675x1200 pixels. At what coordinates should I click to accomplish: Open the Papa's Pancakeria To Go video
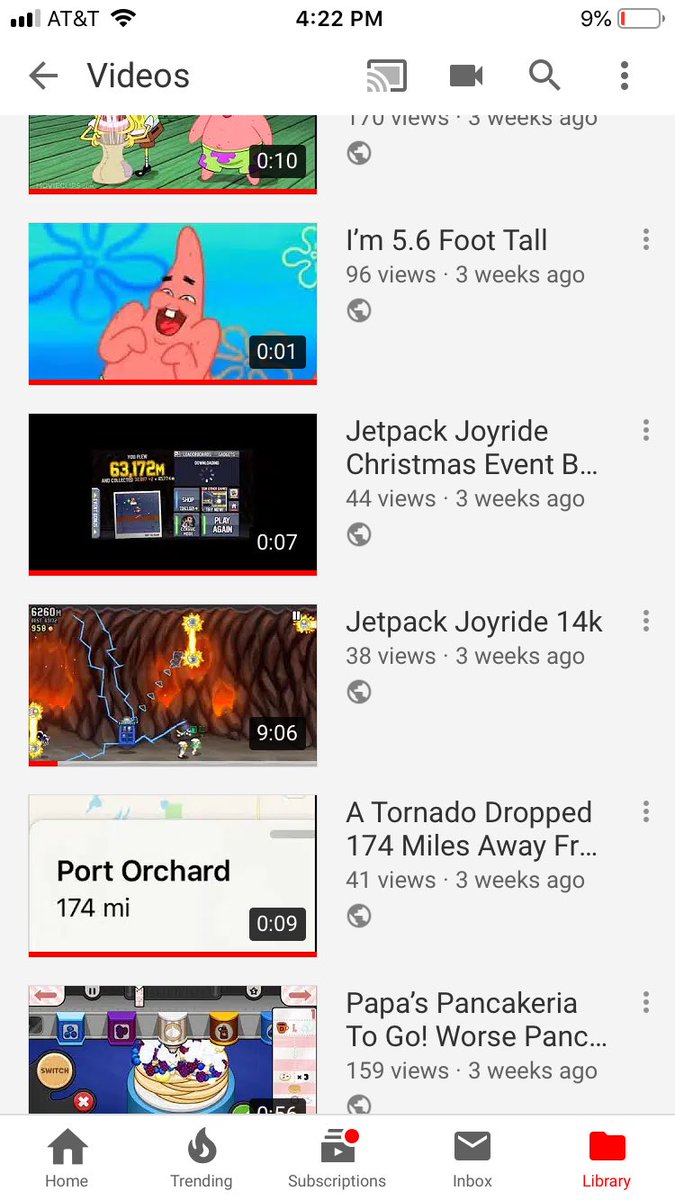(172, 1050)
